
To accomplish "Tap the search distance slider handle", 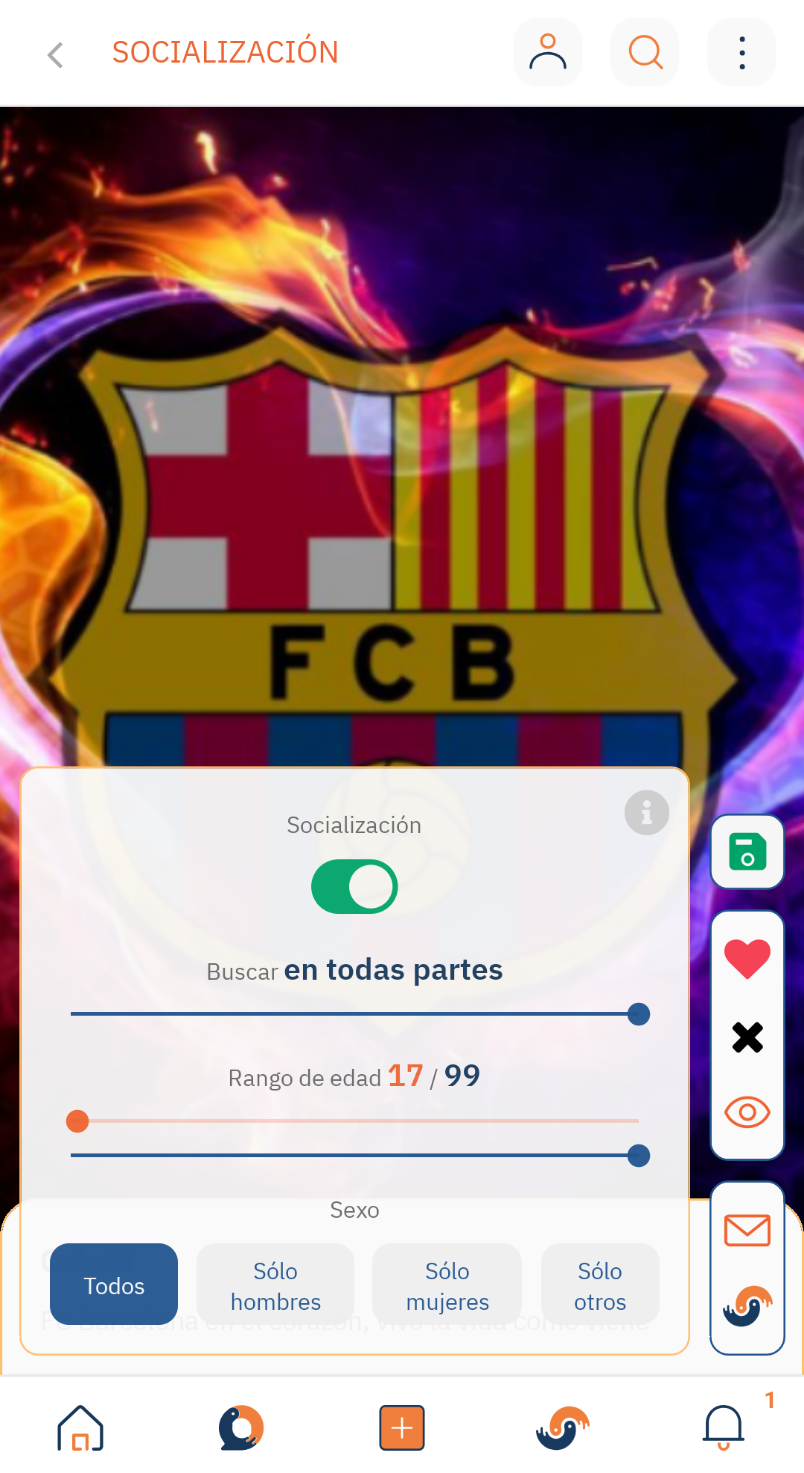I will (x=639, y=1014).
